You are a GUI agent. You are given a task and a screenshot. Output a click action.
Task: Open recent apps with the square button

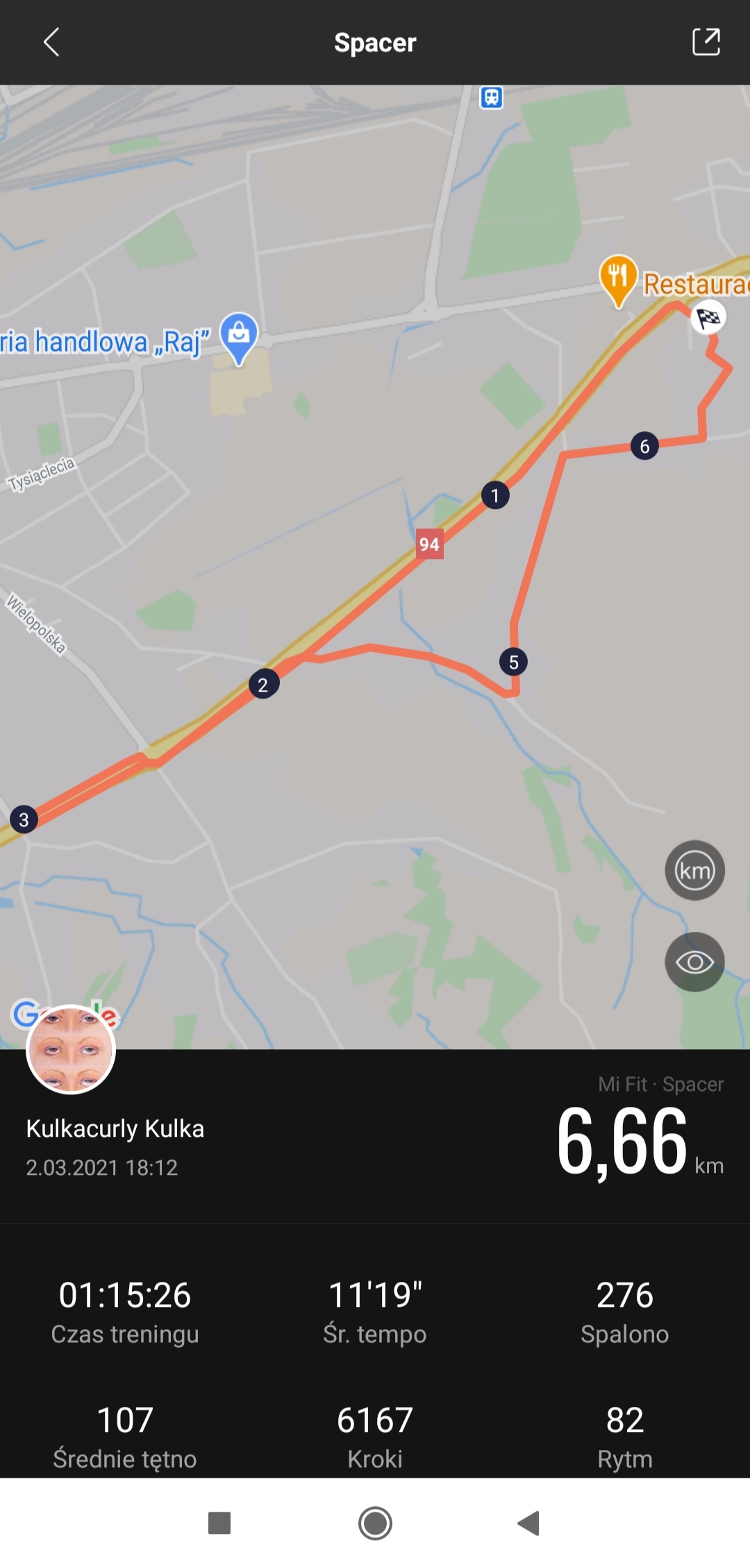[219, 1523]
